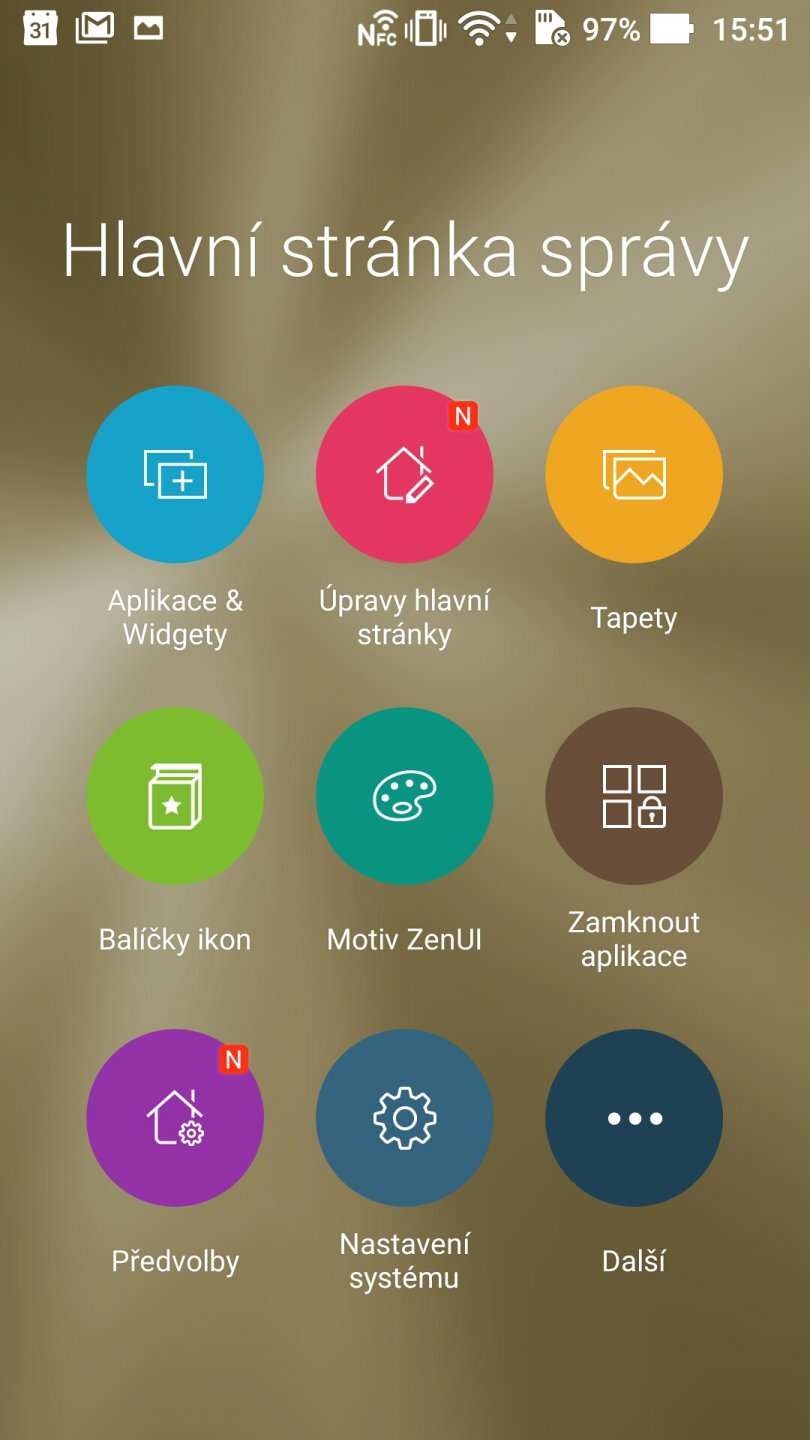Open Aplikace & Widgety manager

point(175,475)
